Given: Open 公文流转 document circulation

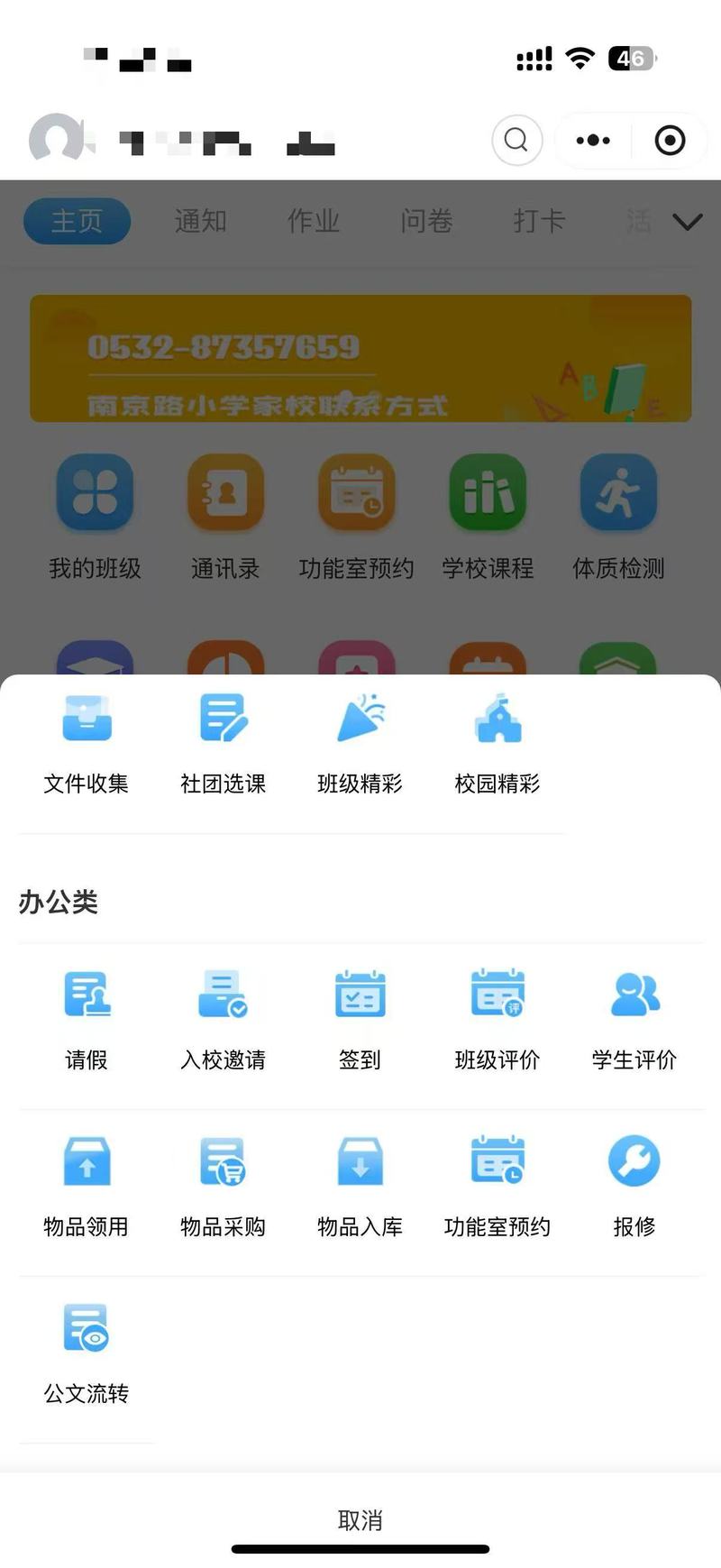Looking at the screenshot, I should pos(87,1352).
